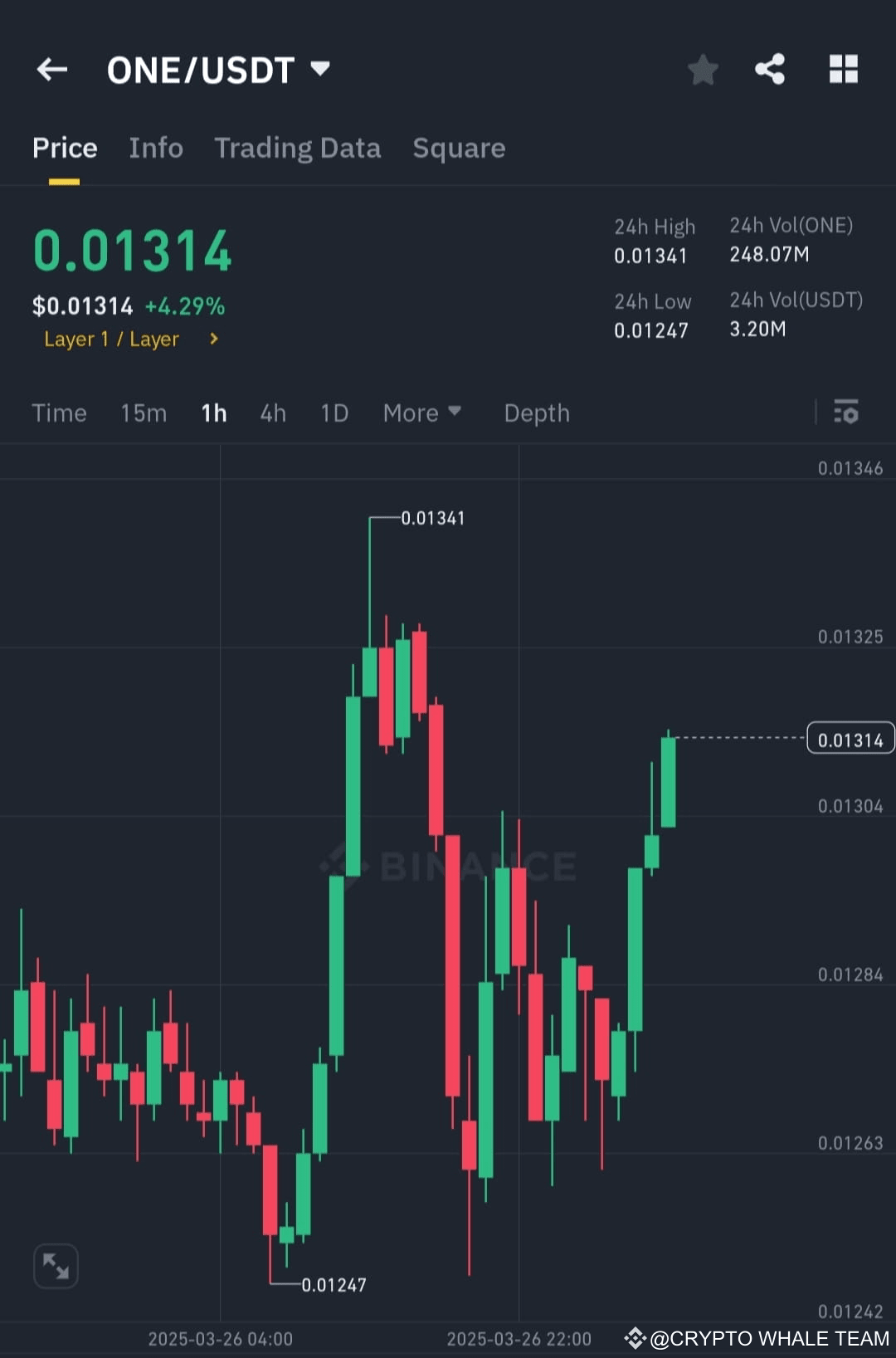Open the CRYPTO WHALE TEAM Binance logo
Image resolution: width=896 pixels, height=1358 pixels.
click(x=635, y=1338)
